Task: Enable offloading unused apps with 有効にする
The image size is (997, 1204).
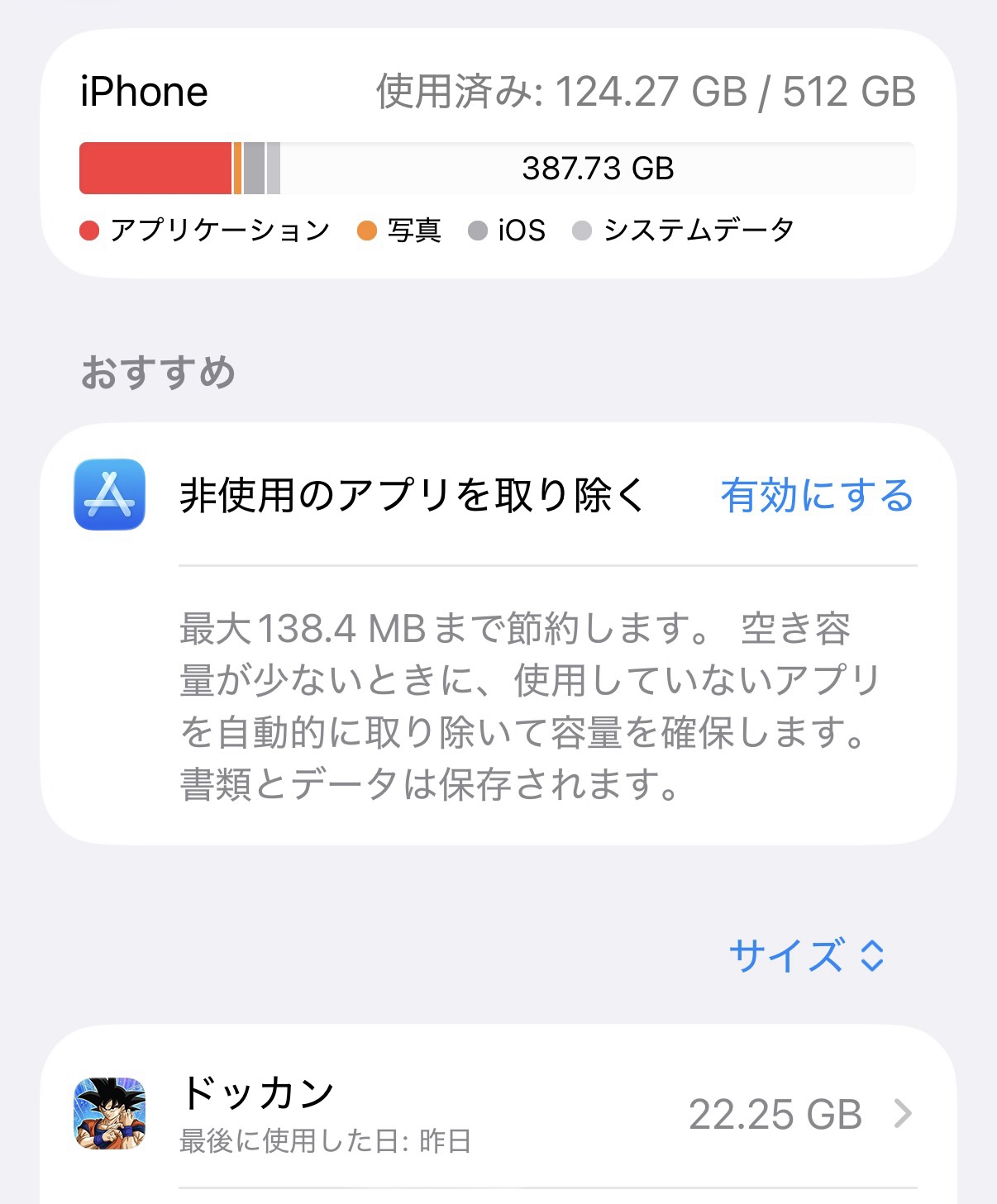Action: (x=816, y=496)
